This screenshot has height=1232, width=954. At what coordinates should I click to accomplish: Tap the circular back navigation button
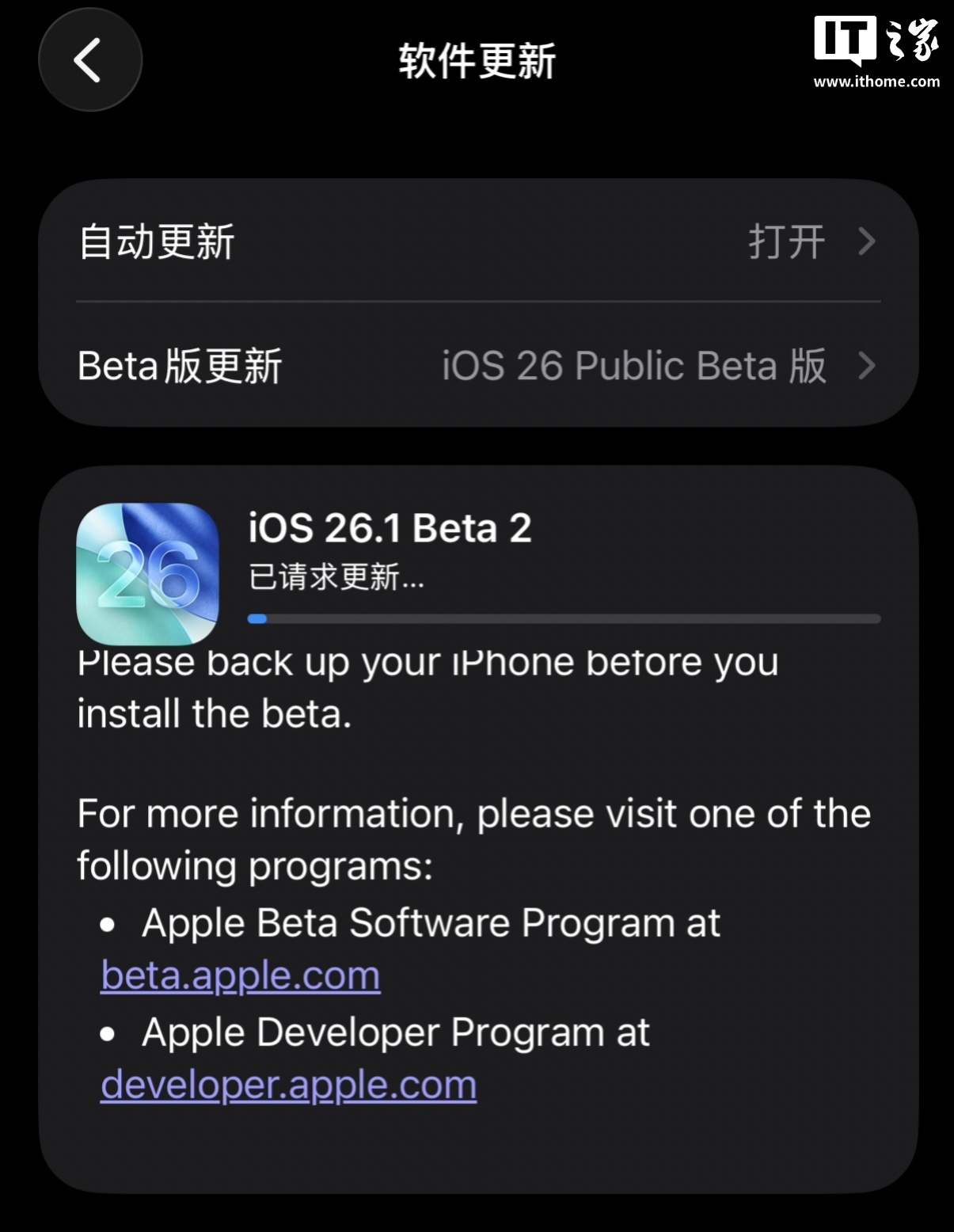89,59
